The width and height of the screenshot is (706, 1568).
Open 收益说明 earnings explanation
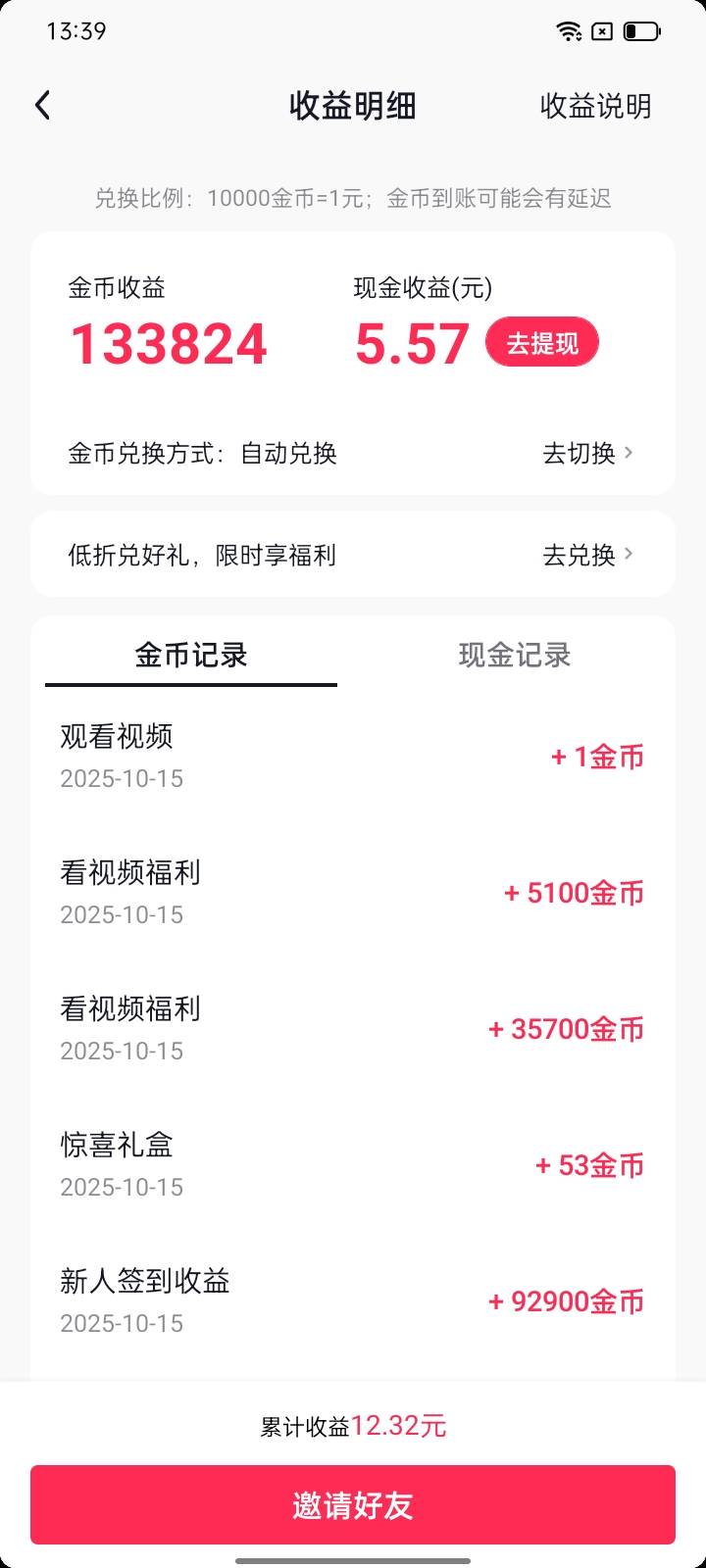point(595,106)
